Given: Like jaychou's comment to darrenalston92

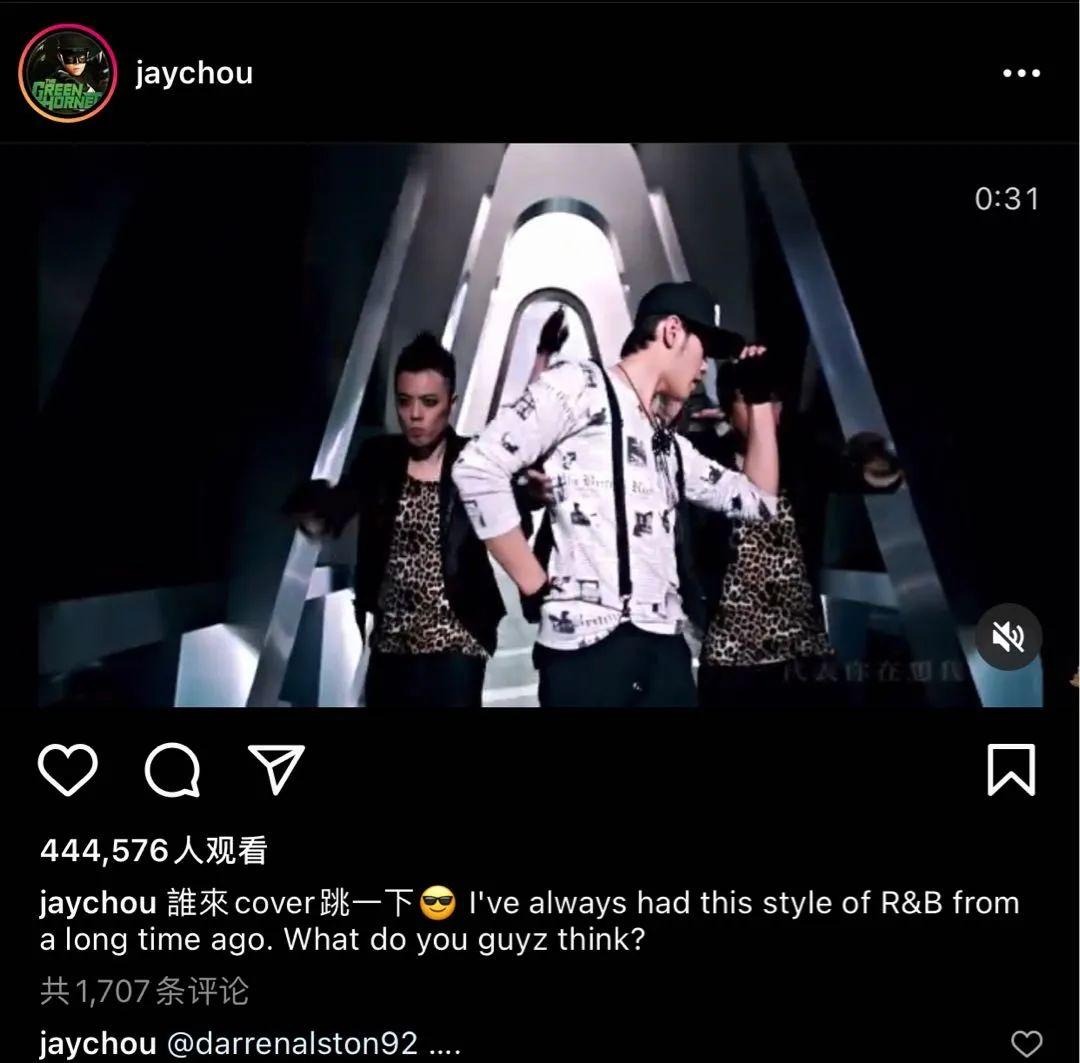Looking at the screenshot, I should (1026, 1043).
